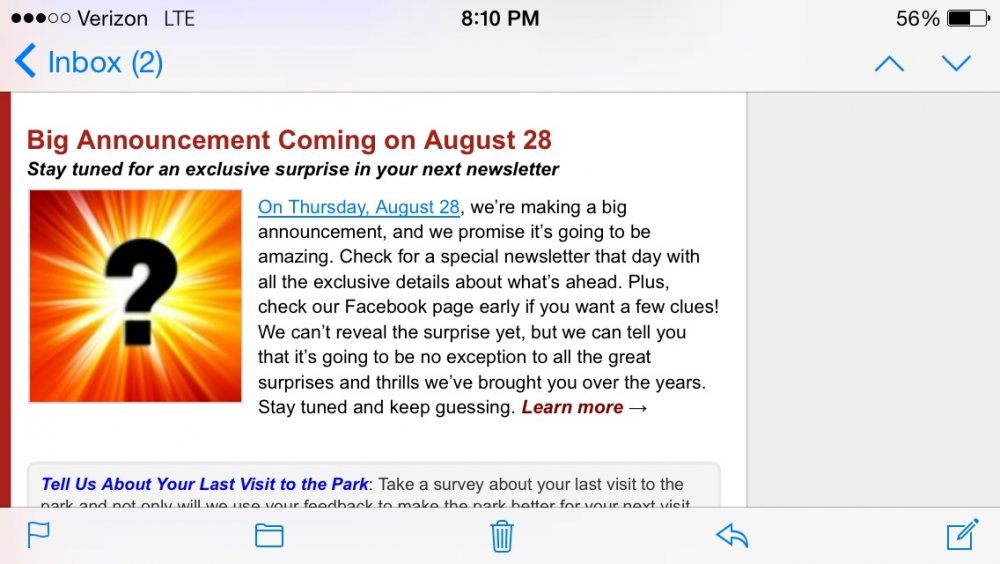This screenshot has width=1000, height=564.
Task: Show the previous email with up arrow
Action: [x=889, y=64]
